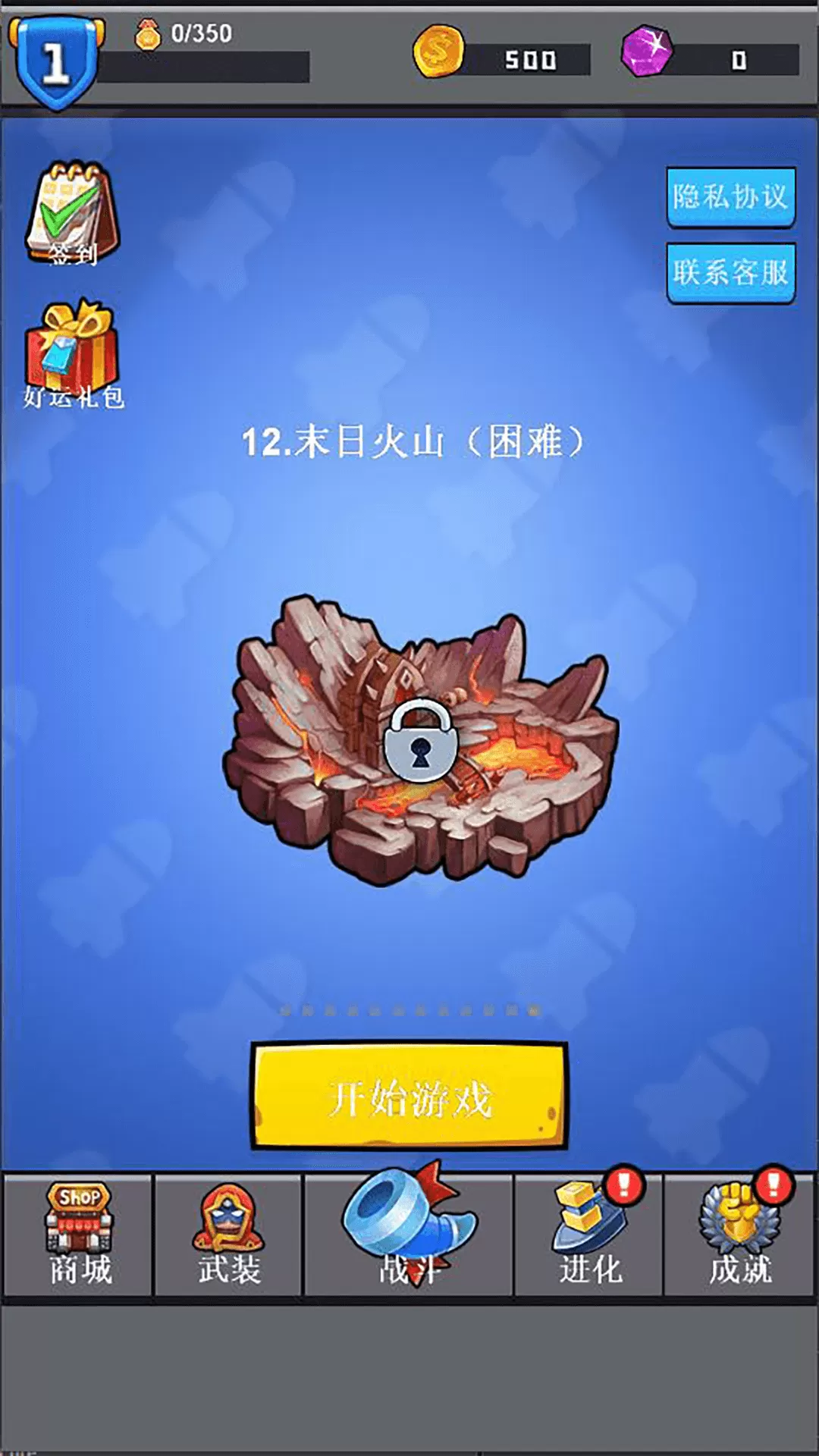819x1456 pixels.
Task: Switch to the Shop (商城) tab
Action: [x=79, y=1235]
